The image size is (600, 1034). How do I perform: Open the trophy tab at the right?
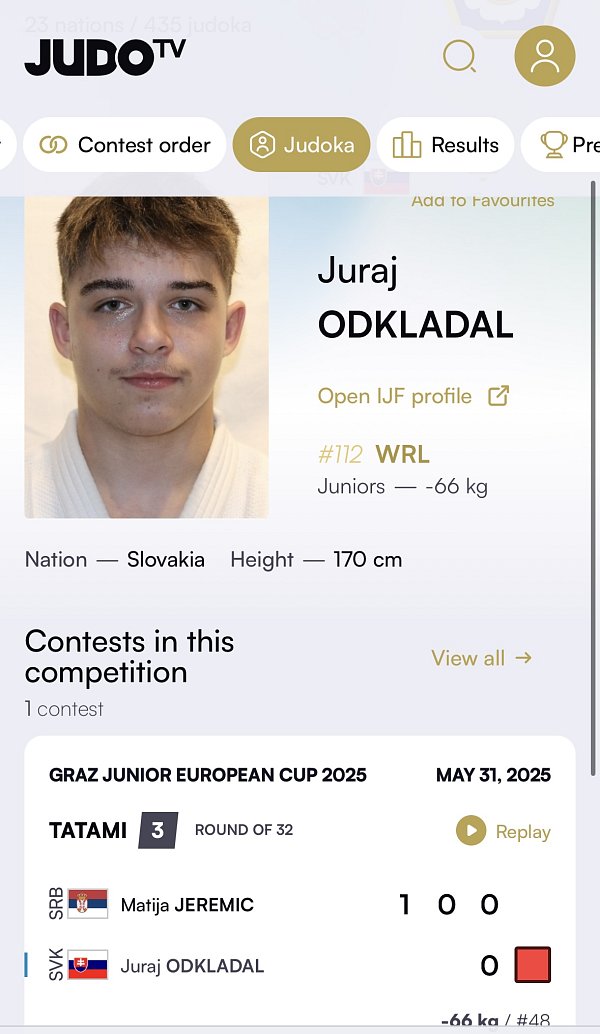pos(560,144)
